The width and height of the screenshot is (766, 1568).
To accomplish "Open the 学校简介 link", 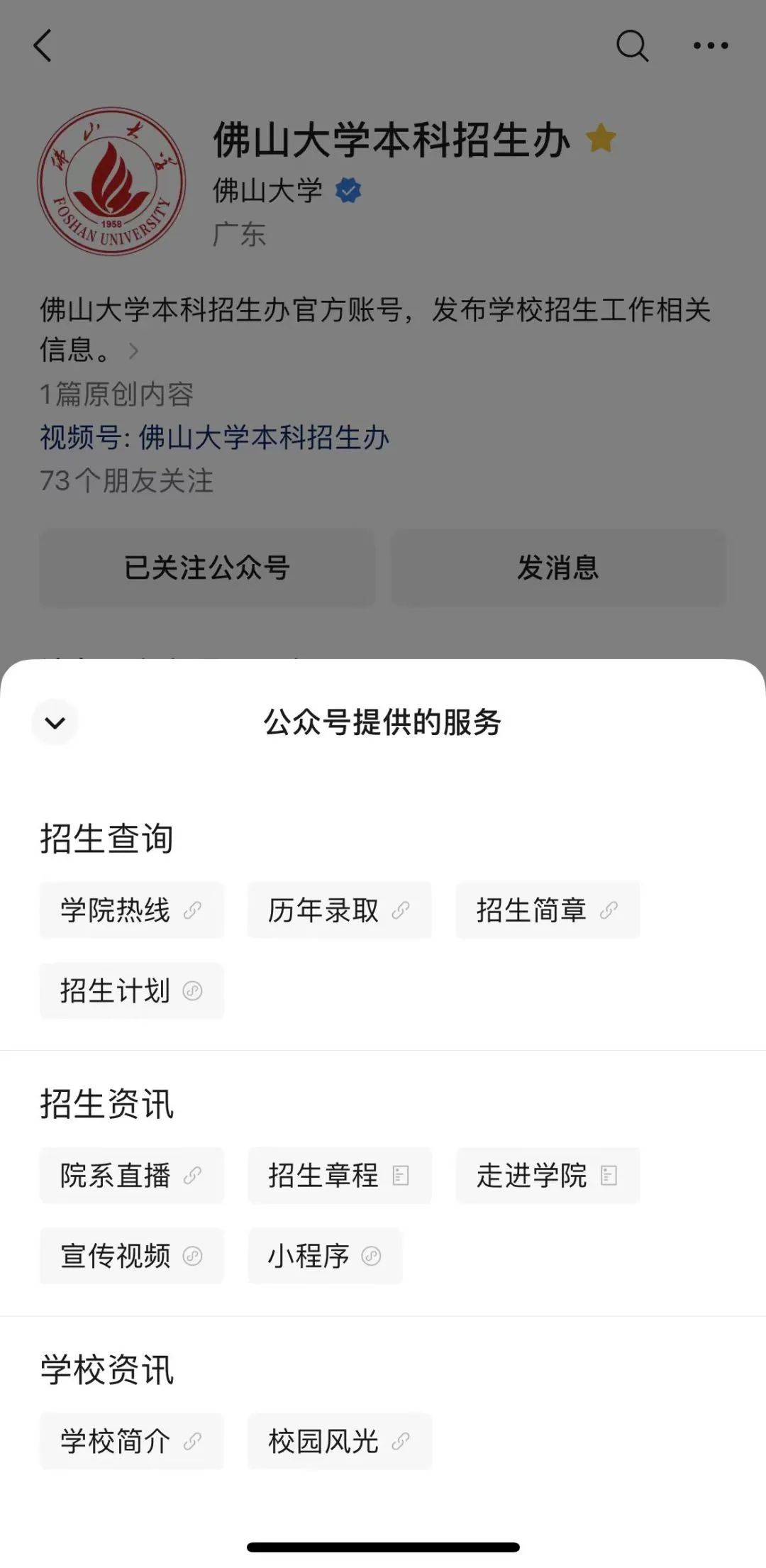I will [x=131, y=1442].
